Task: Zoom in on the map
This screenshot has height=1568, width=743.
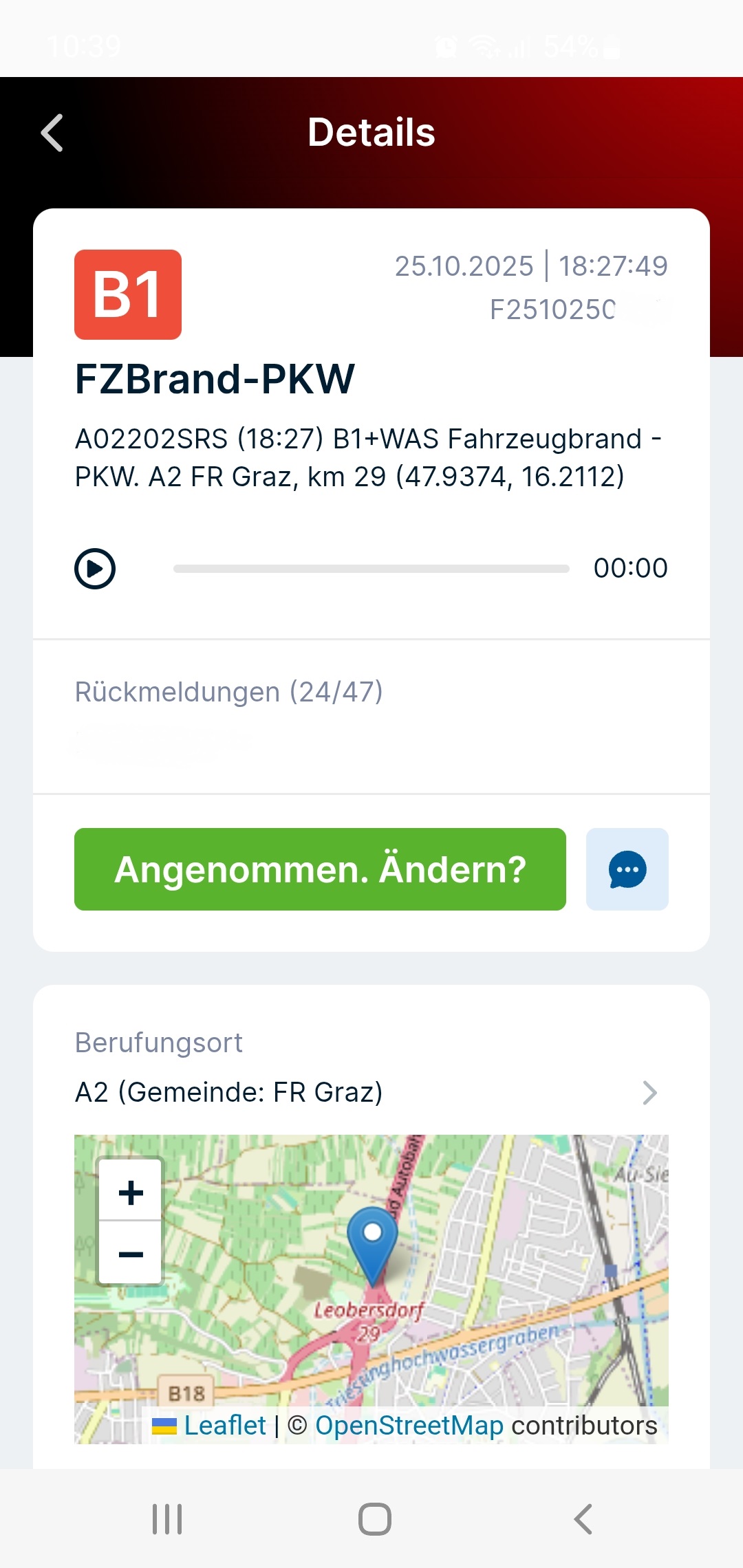Action: (131, 1192)
